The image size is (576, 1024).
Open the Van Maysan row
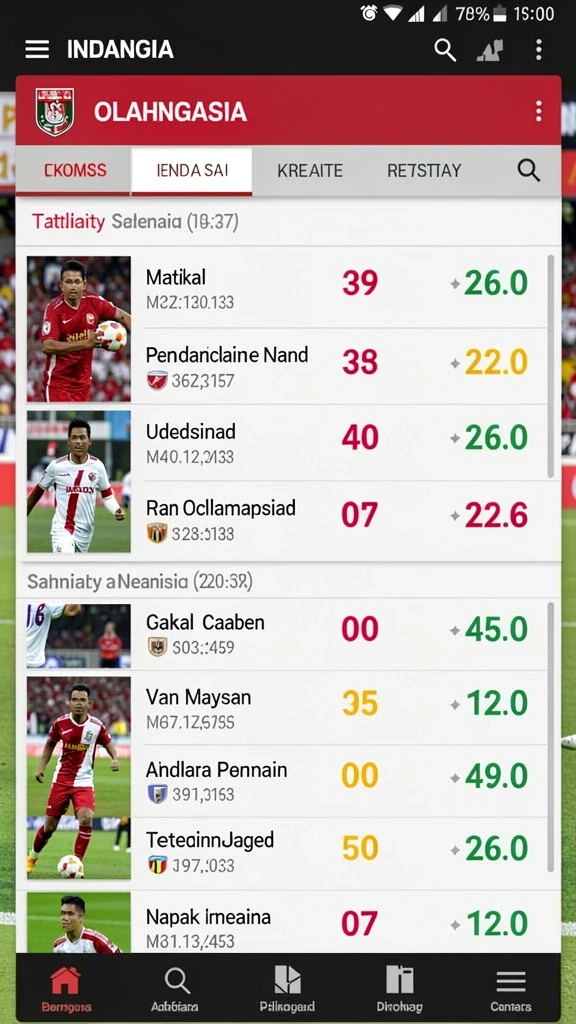[345, 707]
